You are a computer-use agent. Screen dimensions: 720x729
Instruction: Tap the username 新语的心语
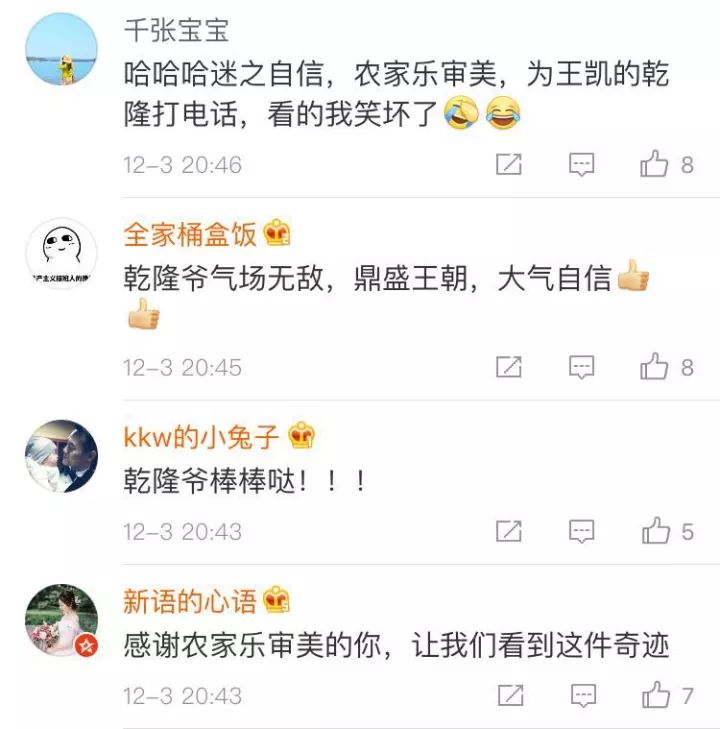click(190, 601)
